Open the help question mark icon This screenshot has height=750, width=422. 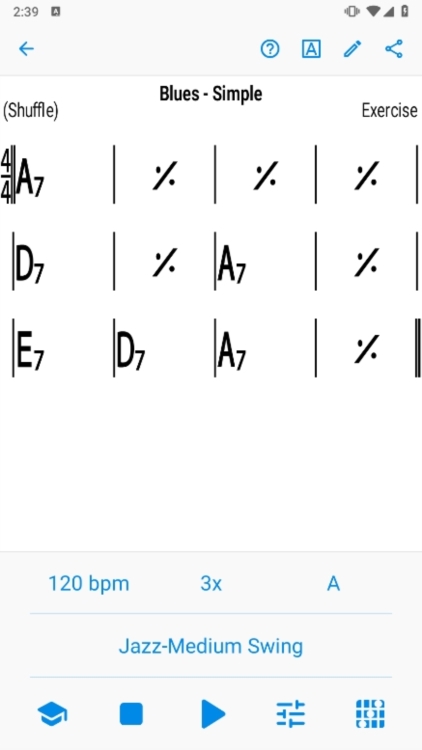pyautogui.click(x=270, y=49)
